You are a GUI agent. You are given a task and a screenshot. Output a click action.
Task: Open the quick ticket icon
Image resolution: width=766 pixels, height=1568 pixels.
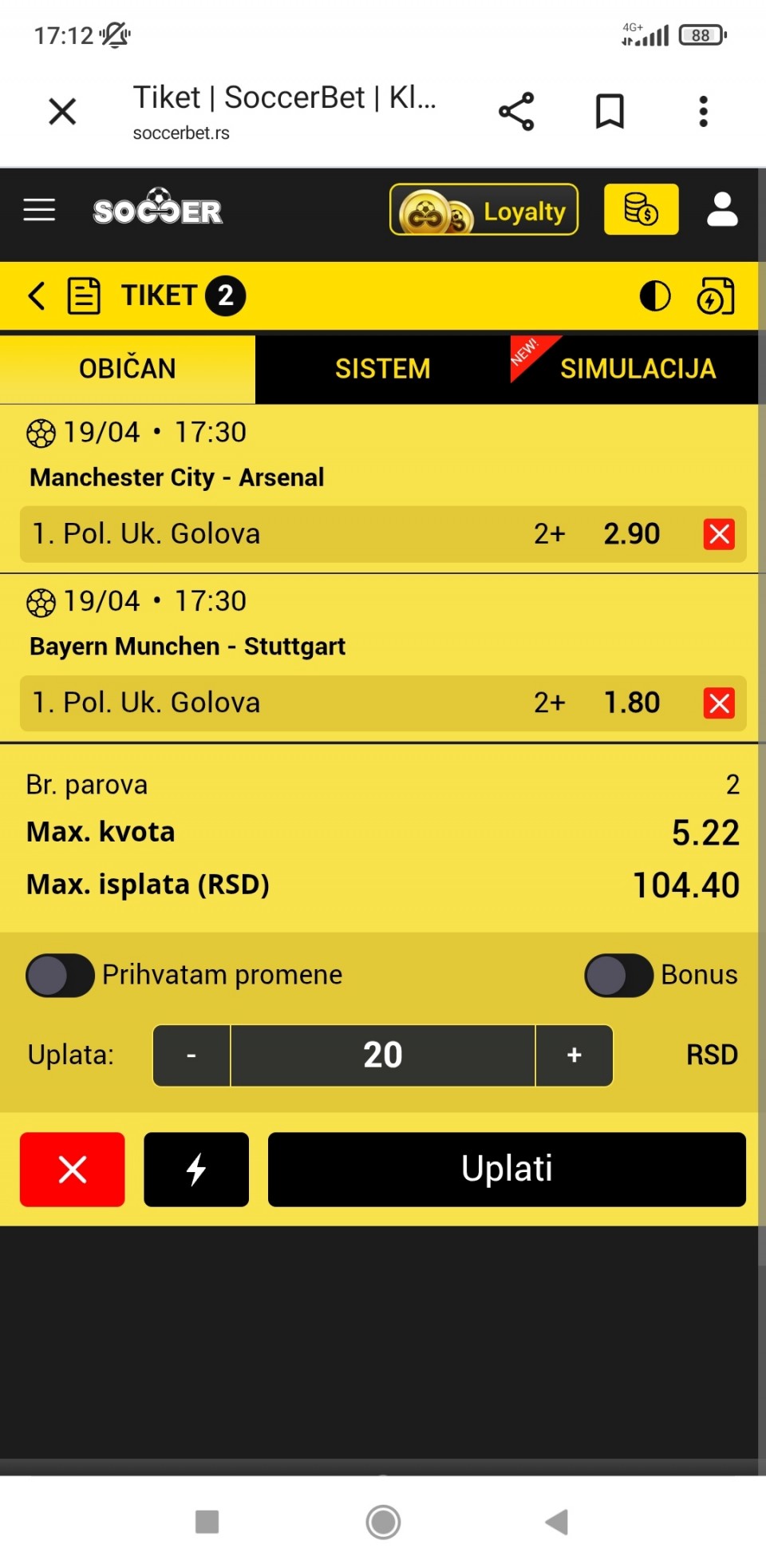tap(716, 295)
